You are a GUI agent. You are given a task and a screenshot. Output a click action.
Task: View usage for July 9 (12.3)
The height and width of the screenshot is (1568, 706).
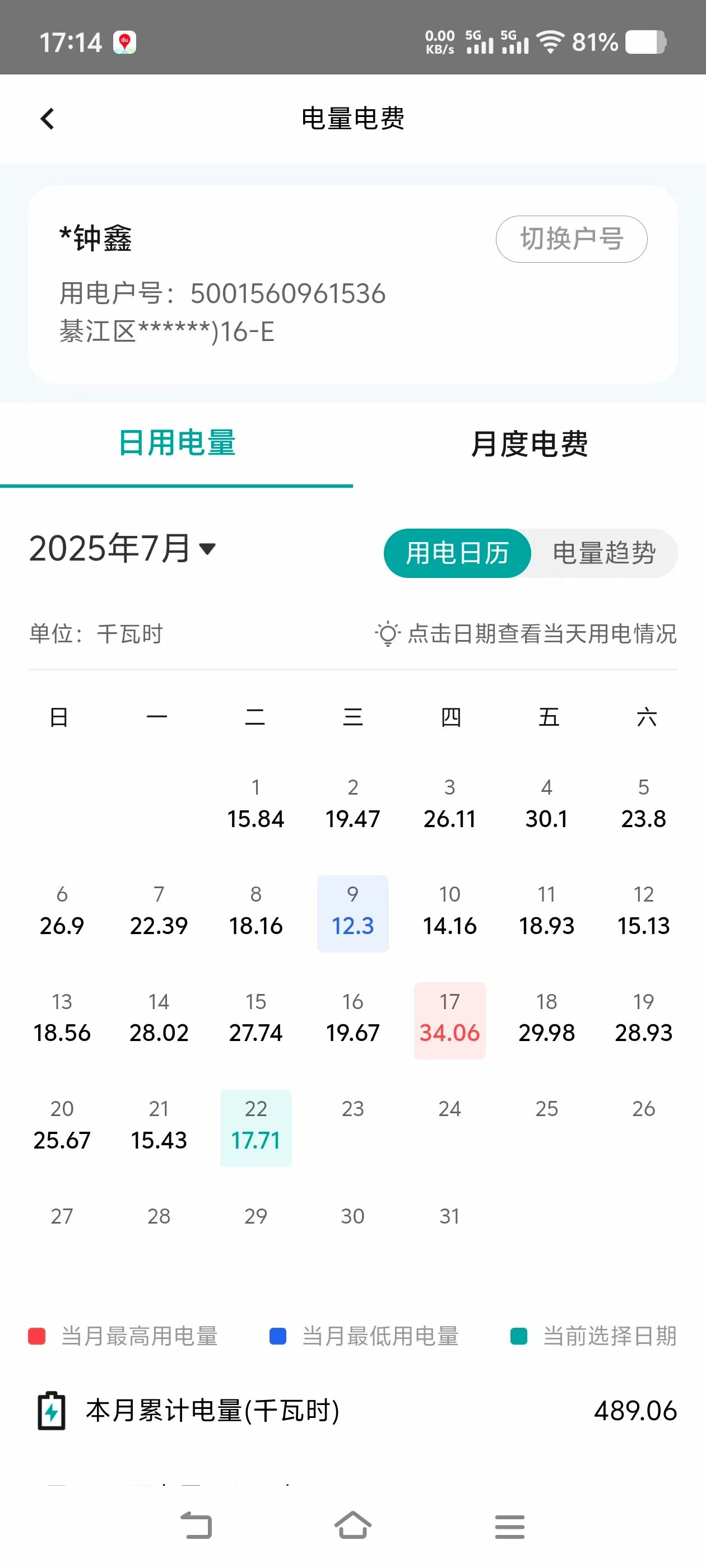352,913
